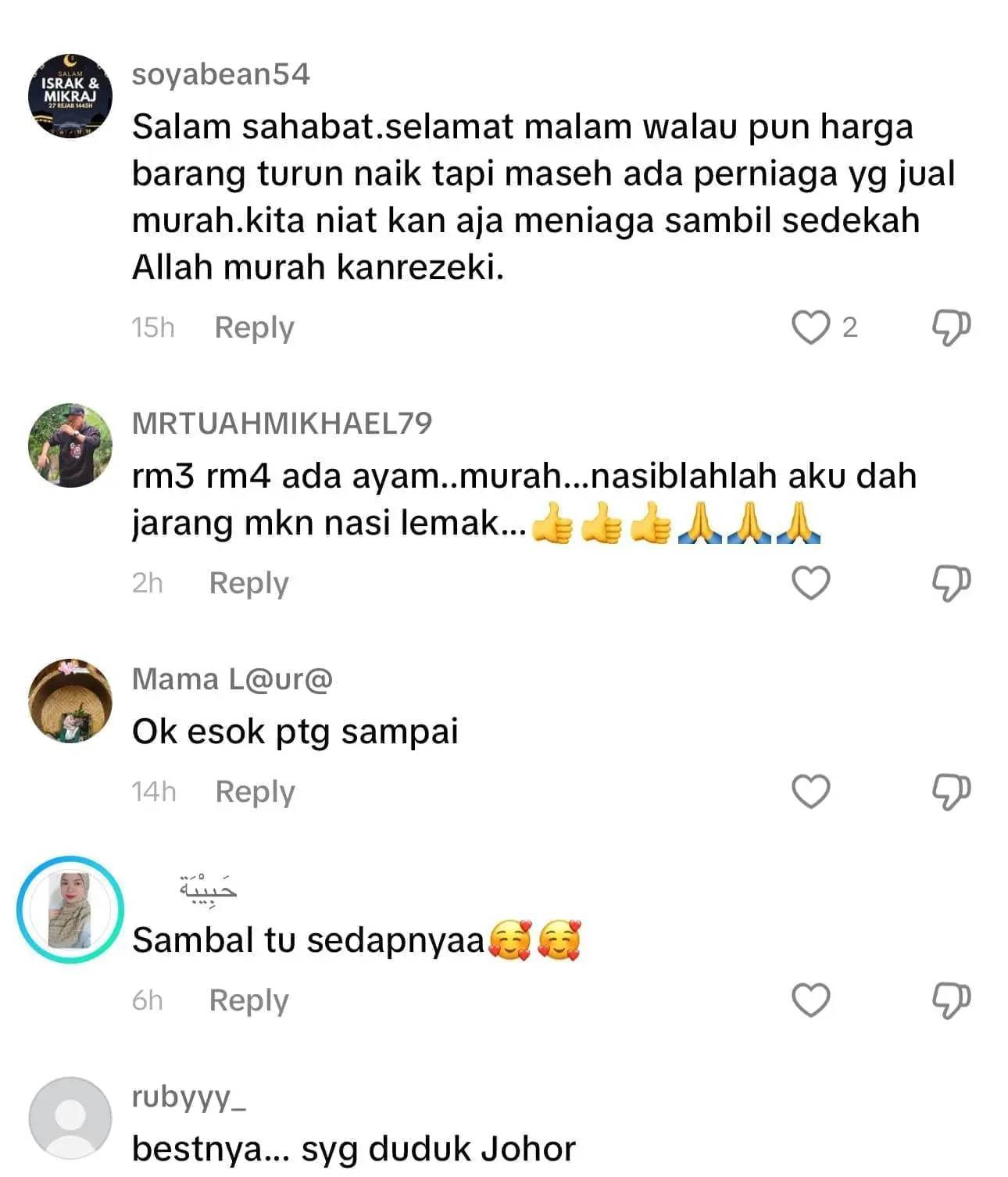Like MRTUAHMIKHAEL79's comment
Image resolution: width=1008 pixels, height=1177 pixels.
[x=810, y=583]
